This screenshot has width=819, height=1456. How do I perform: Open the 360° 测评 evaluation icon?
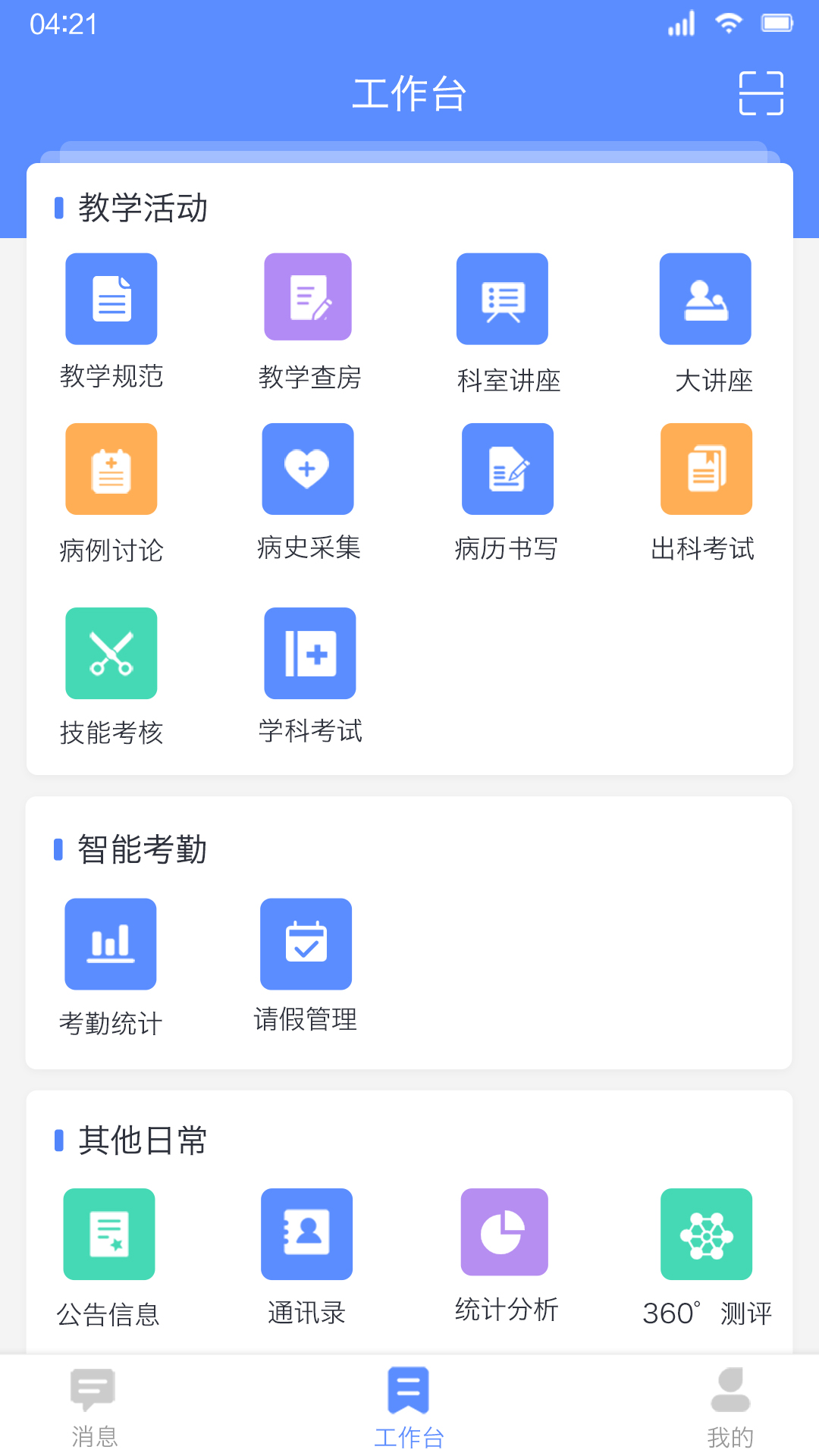tap(705, 1234)
